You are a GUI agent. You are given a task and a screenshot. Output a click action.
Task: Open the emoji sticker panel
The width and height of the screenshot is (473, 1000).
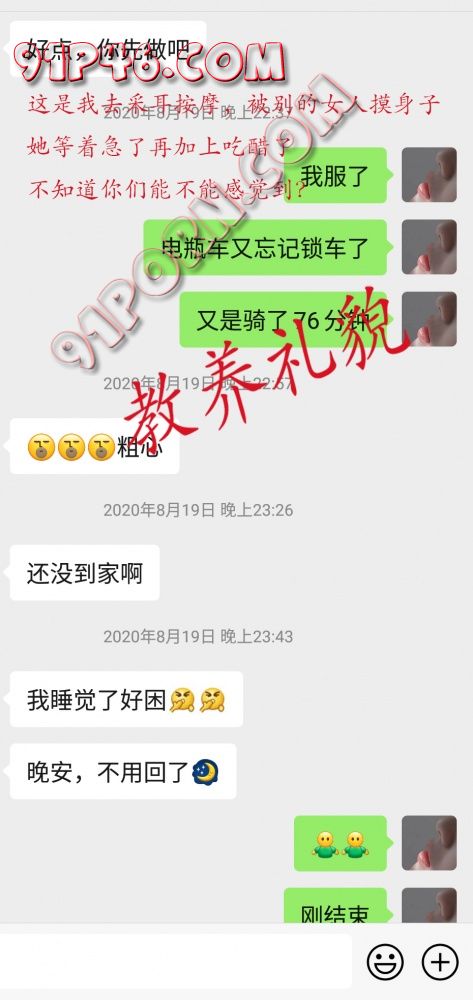385,961
